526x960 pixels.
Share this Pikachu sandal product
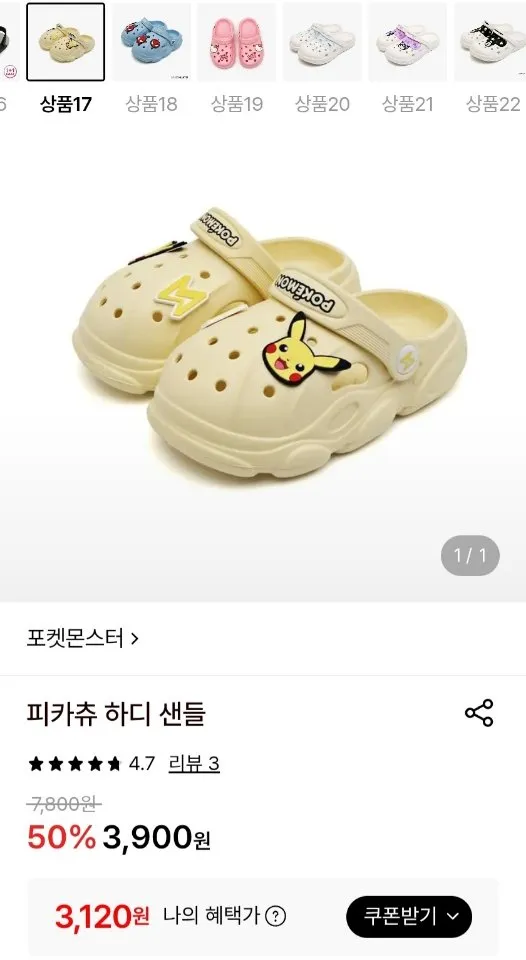(479, 713)
